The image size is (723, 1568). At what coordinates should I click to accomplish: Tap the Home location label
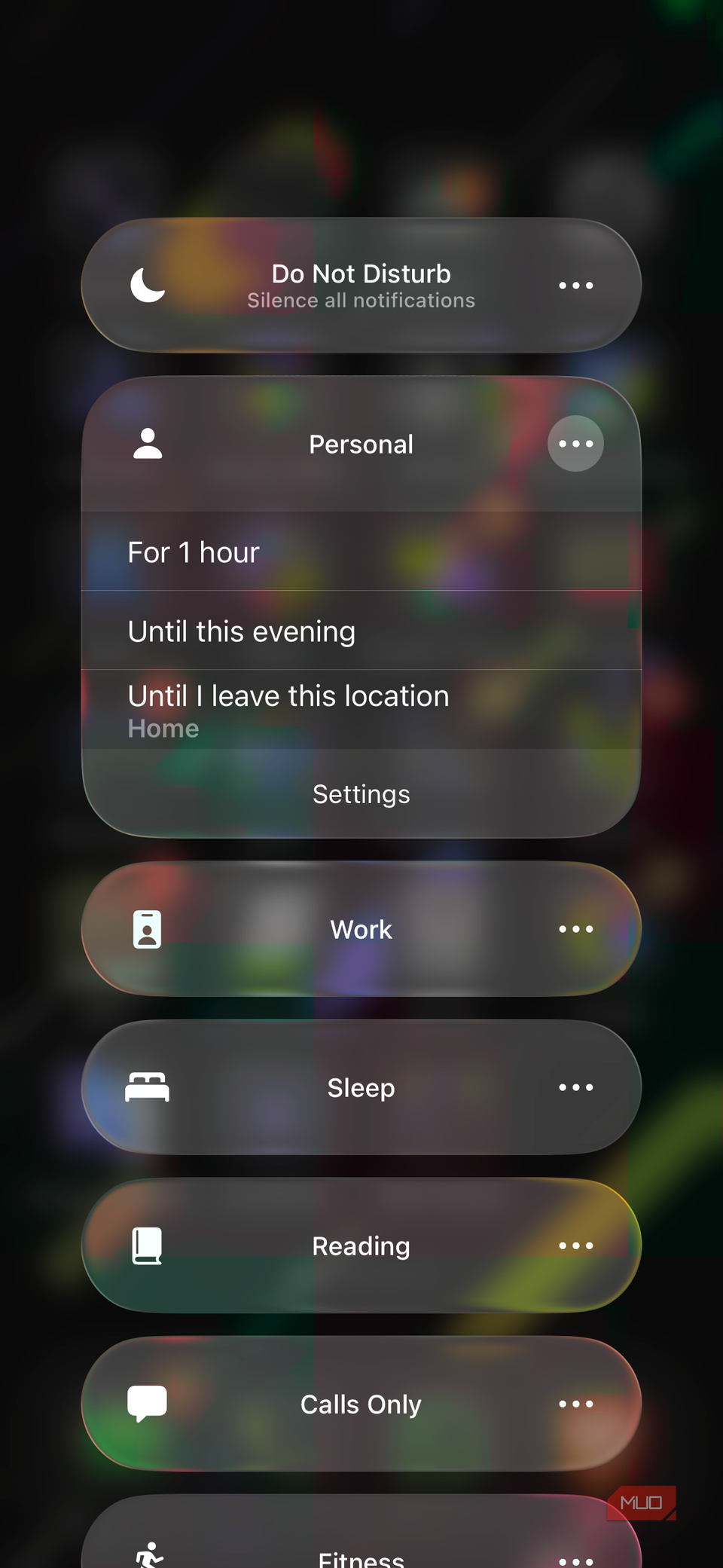click(163, 728)
